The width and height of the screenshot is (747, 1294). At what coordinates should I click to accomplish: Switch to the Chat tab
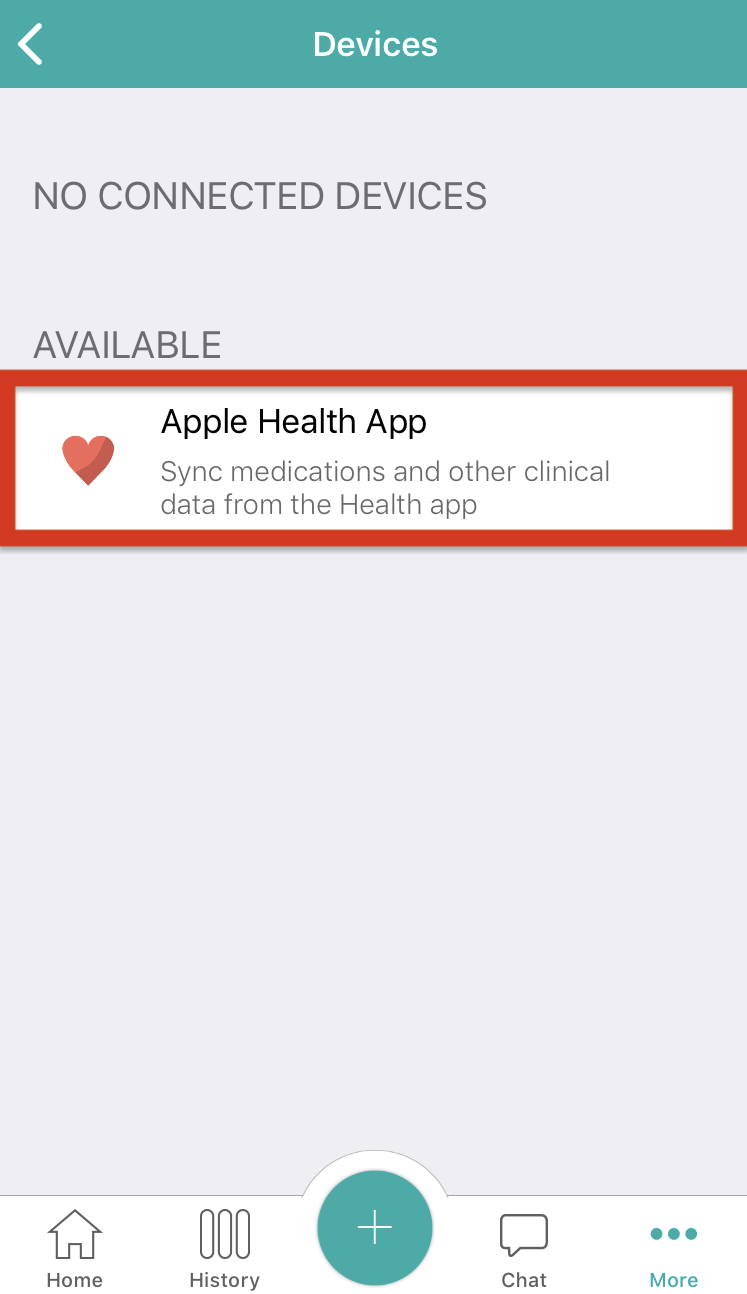coord(524,1248)
